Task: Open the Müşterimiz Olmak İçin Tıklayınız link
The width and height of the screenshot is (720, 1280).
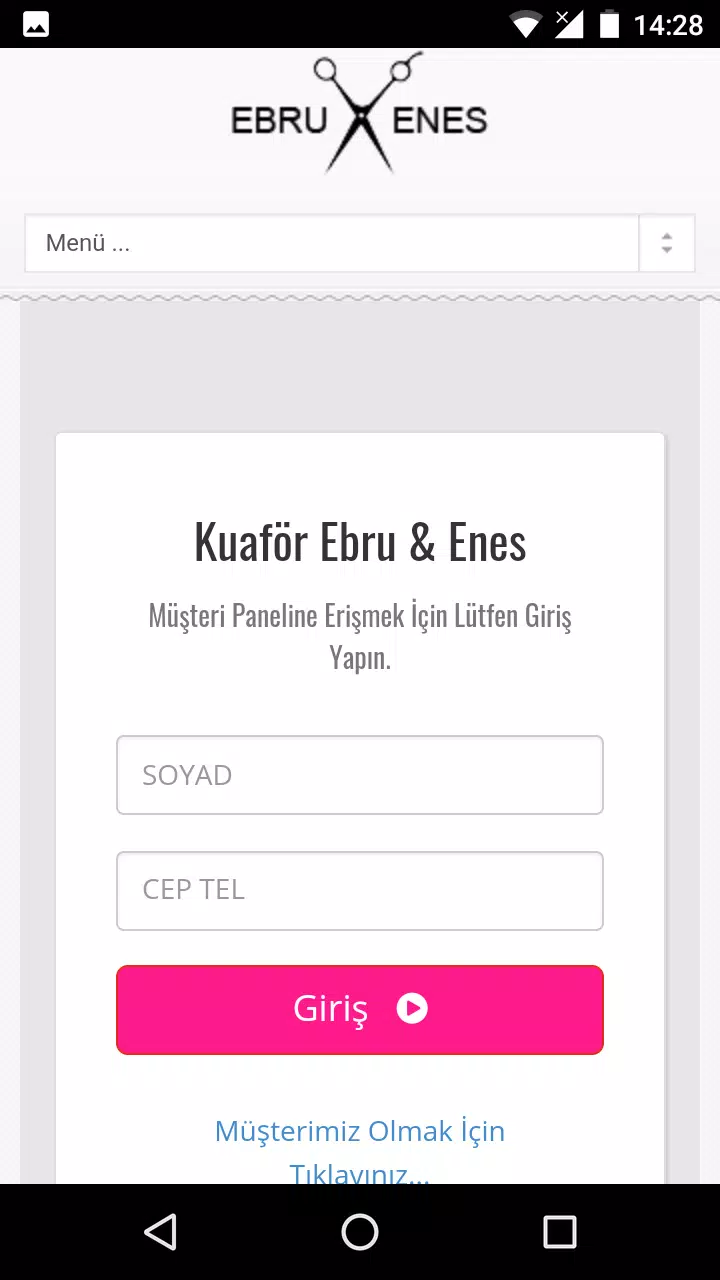Action: (x=359, y=1134)
